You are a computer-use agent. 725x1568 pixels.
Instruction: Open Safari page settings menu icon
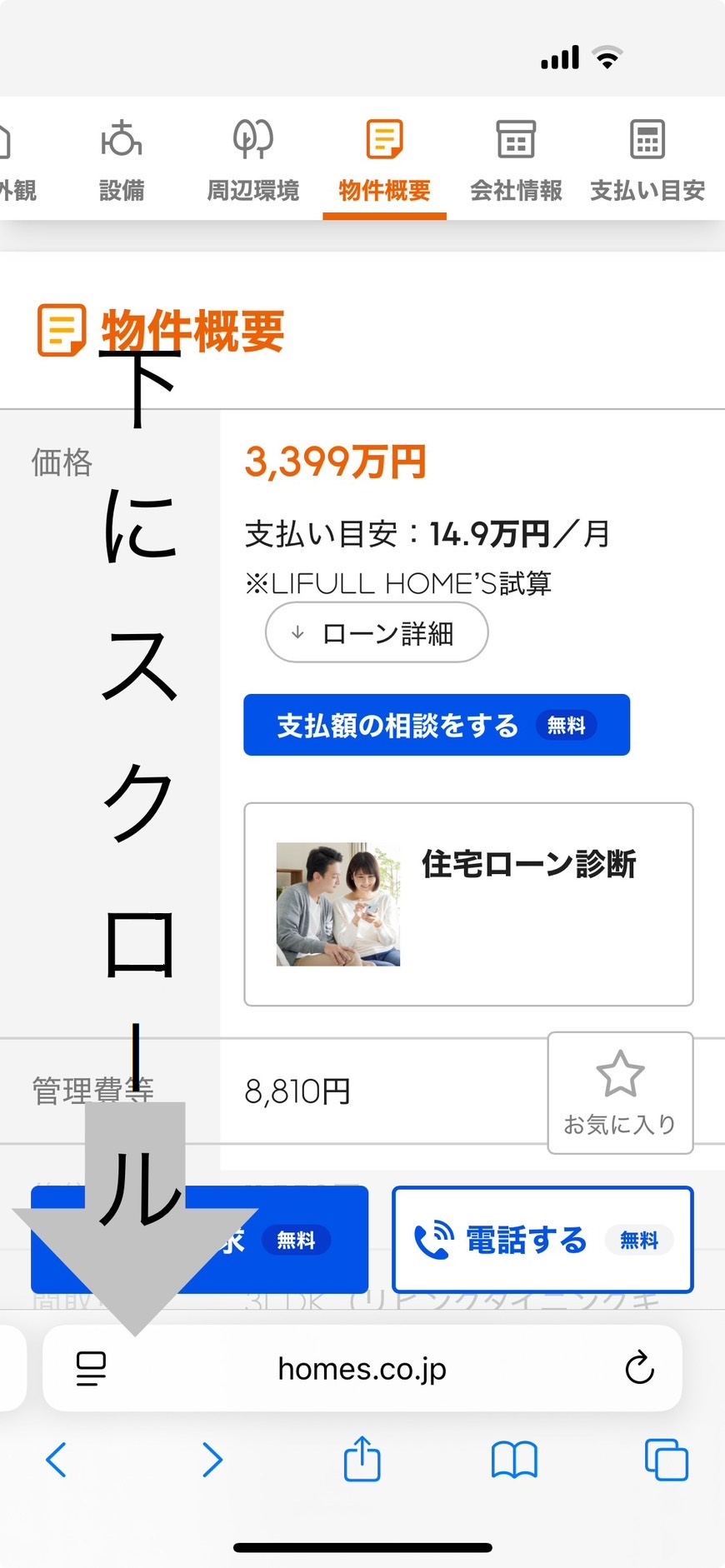click(x=91, y=1368)
